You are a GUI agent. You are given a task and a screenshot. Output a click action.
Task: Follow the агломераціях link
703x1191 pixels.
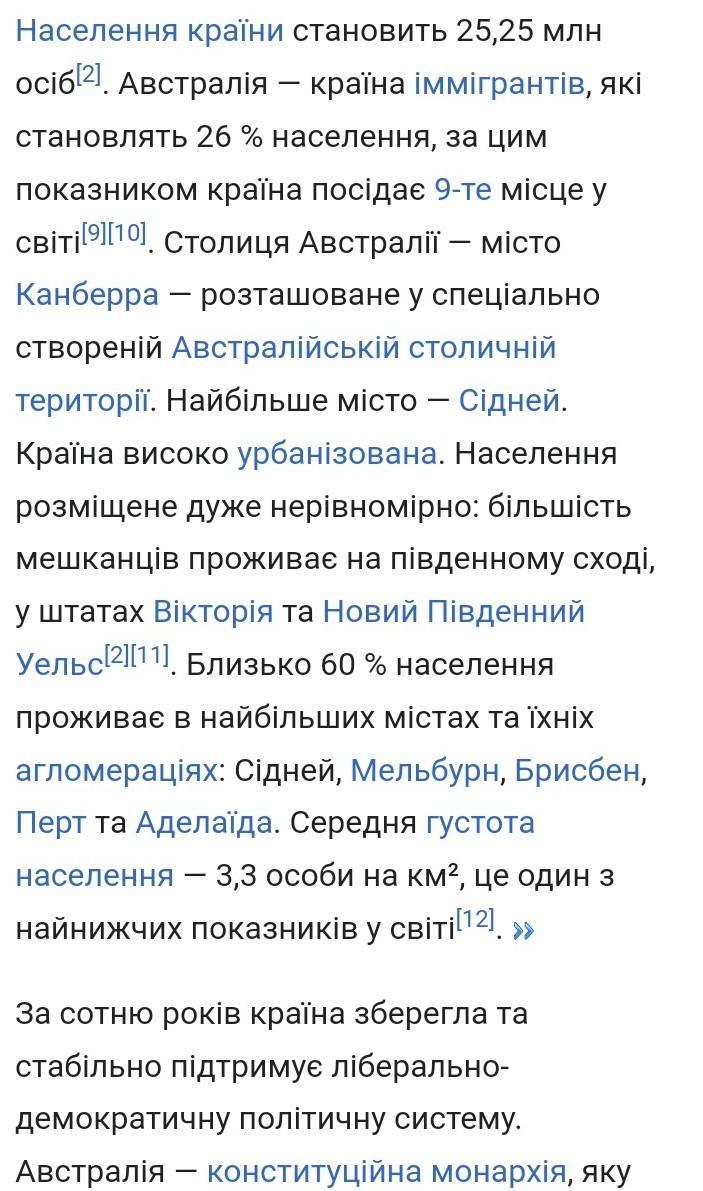pyautogui.click(x=117, y=770)
